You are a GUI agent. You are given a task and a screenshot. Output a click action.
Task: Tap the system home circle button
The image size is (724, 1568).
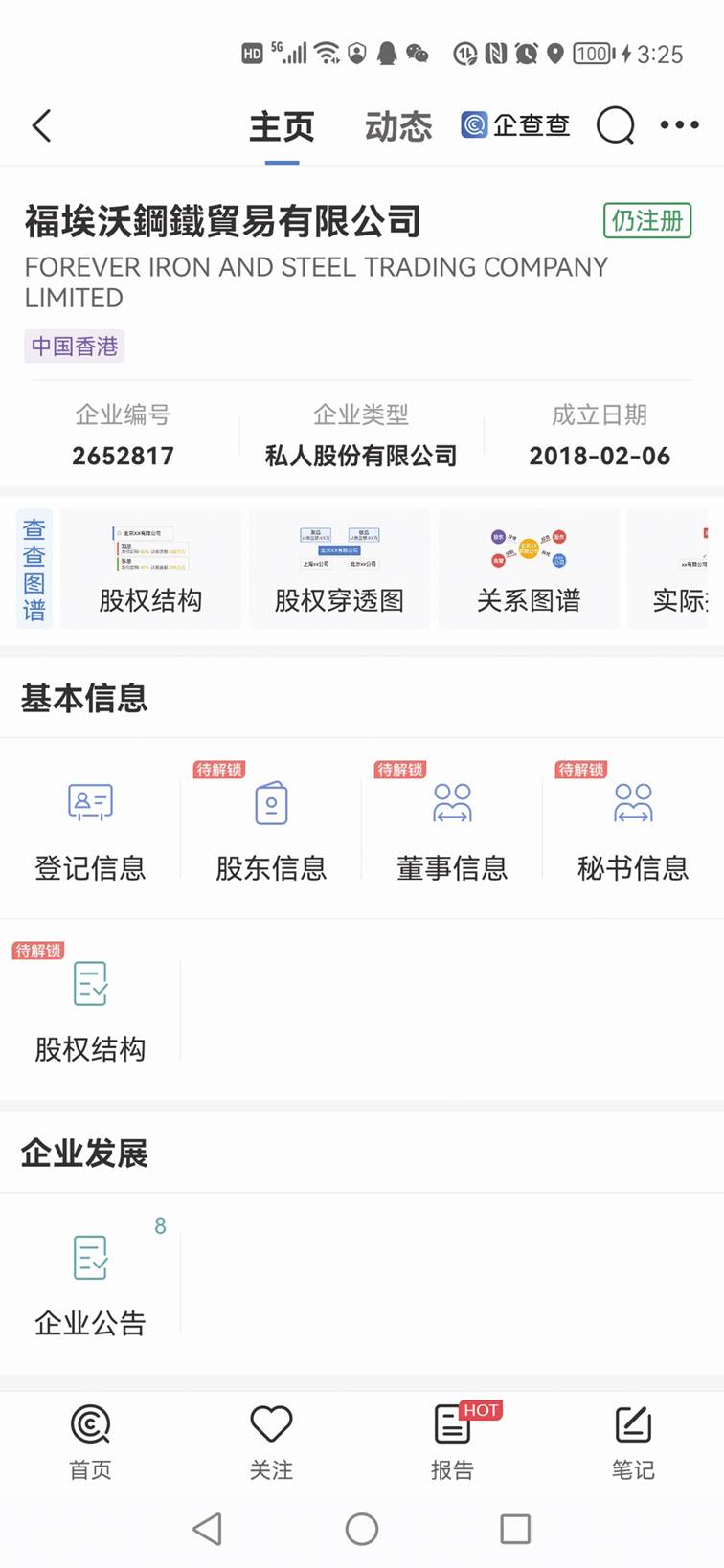[362, 1529]
